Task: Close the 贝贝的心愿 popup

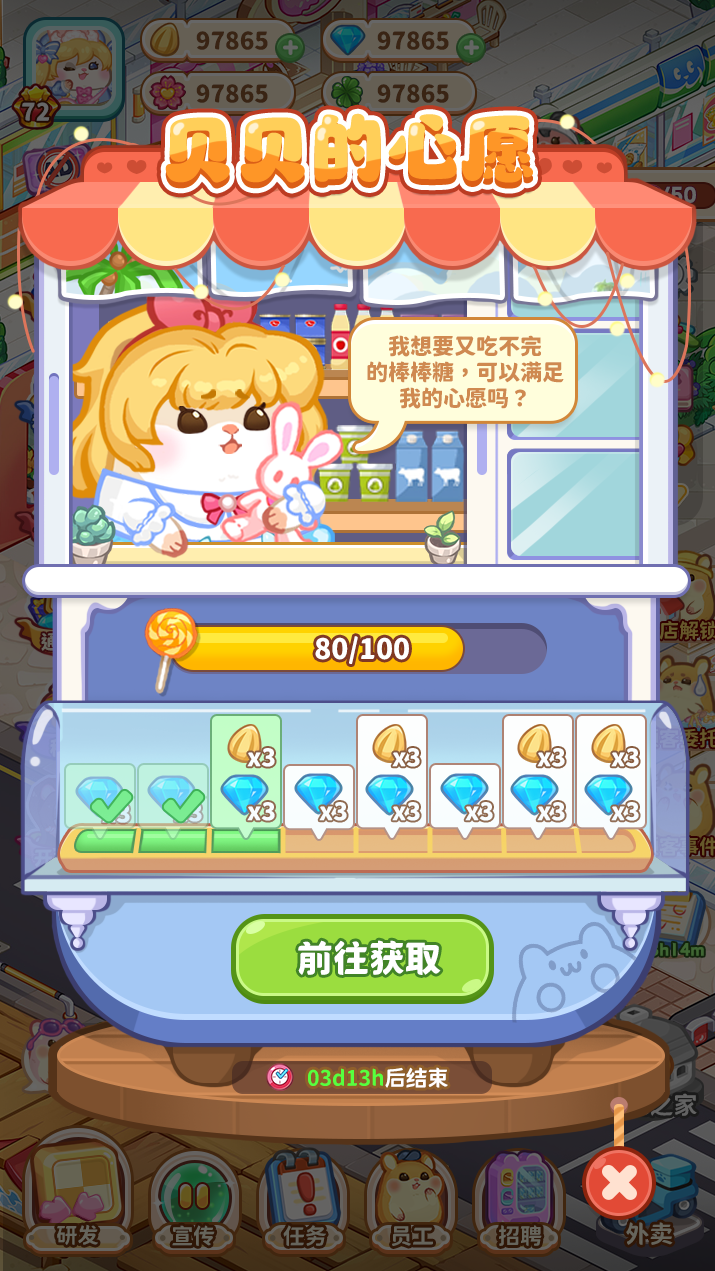Action: [x=619, y=1183]
